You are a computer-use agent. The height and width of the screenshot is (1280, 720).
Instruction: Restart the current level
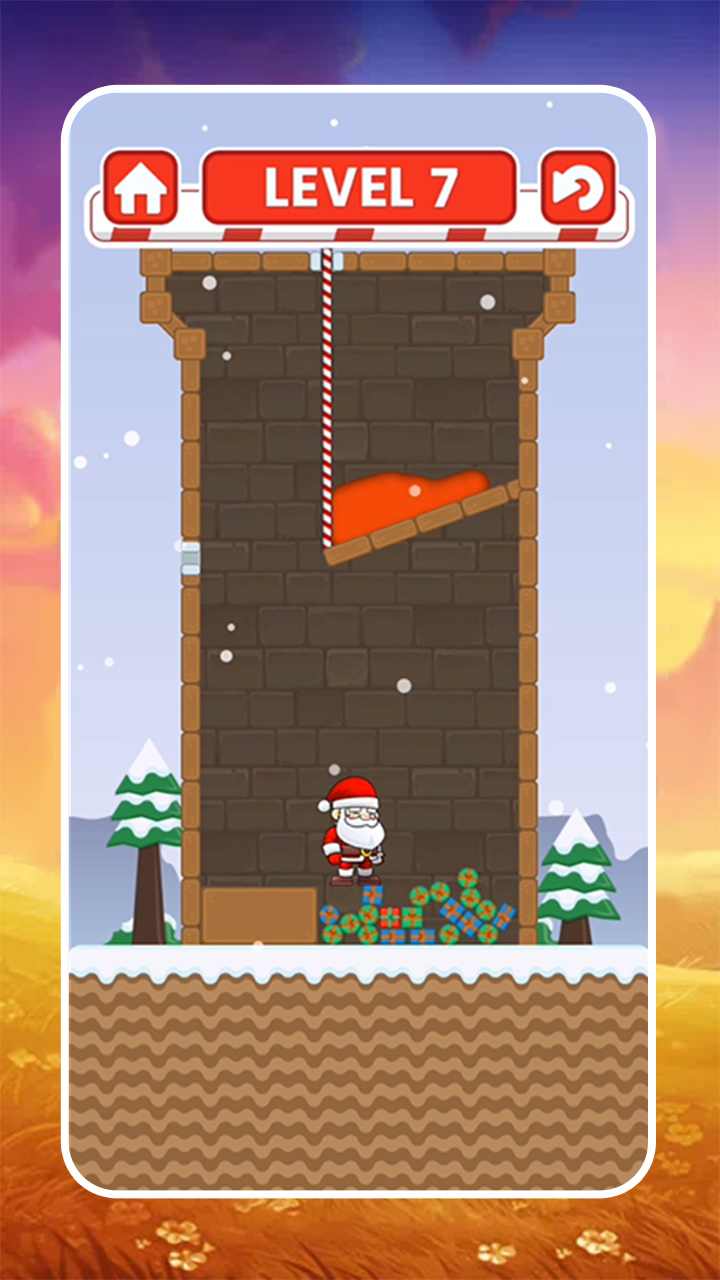click(578, 187)
